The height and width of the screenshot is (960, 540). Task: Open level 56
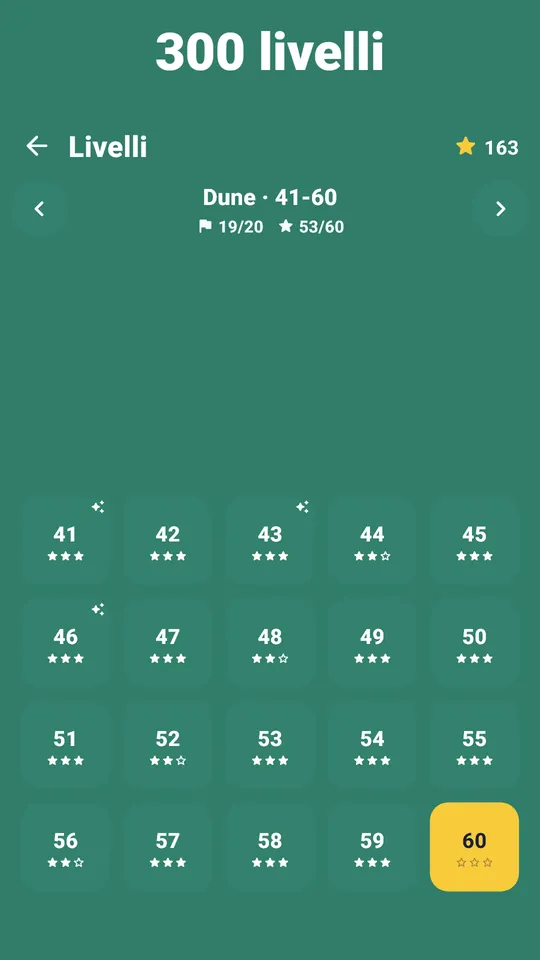[x=66, y=847]
